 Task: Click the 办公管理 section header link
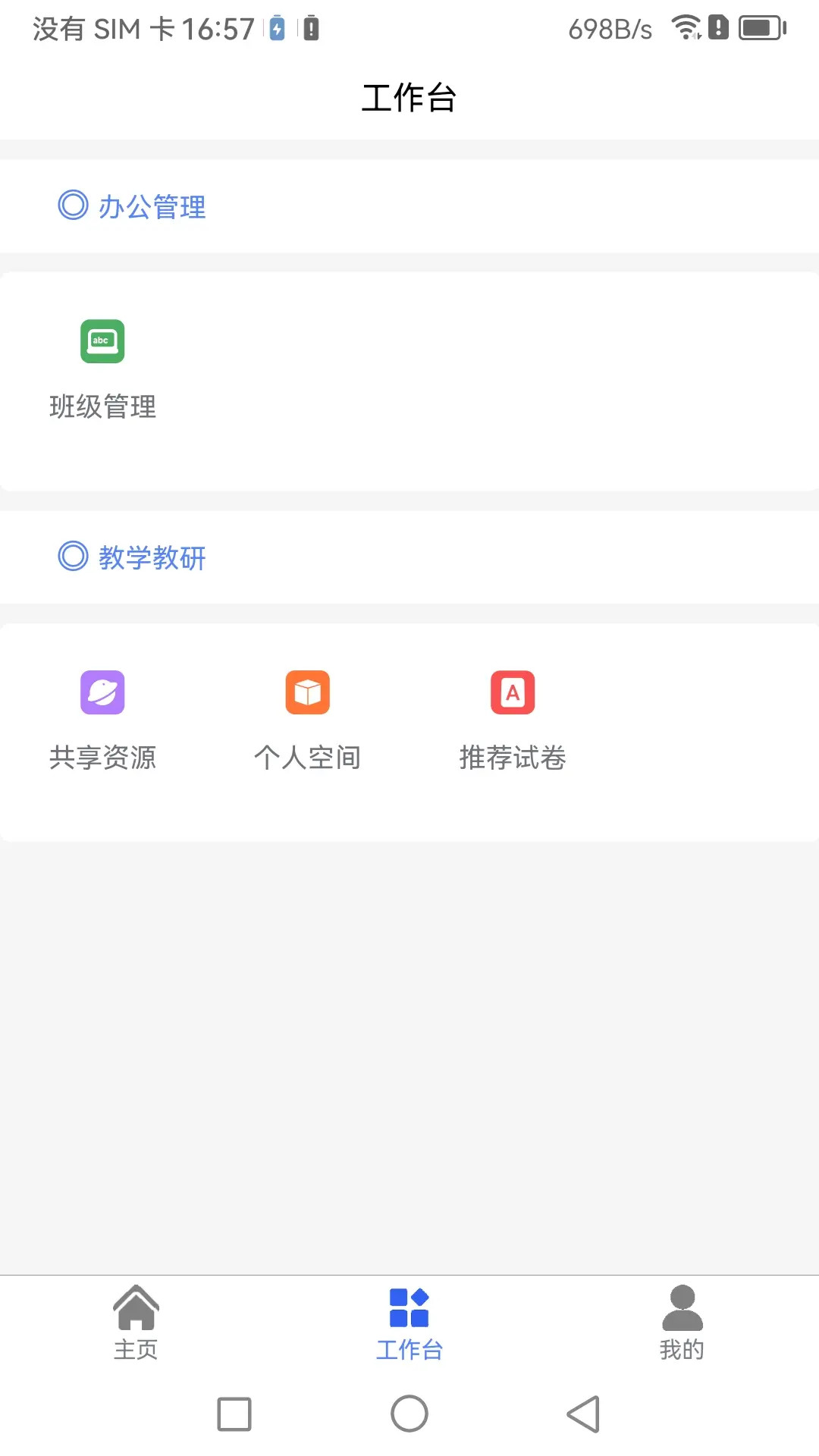click(152, 206)
